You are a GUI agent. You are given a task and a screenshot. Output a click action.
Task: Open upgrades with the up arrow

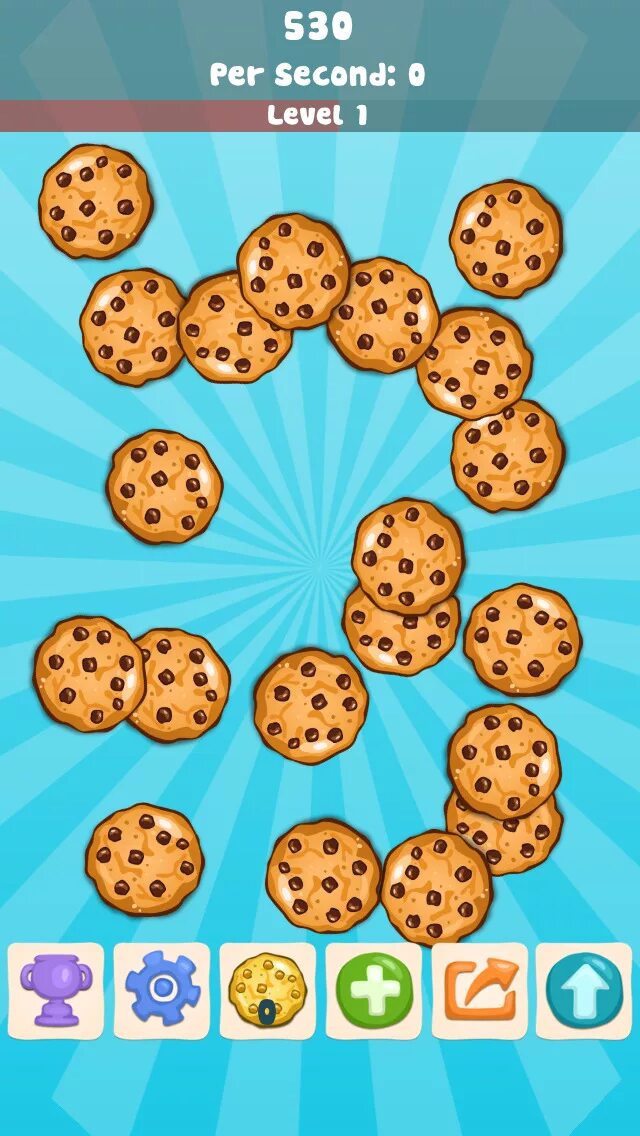pos(585,990)
